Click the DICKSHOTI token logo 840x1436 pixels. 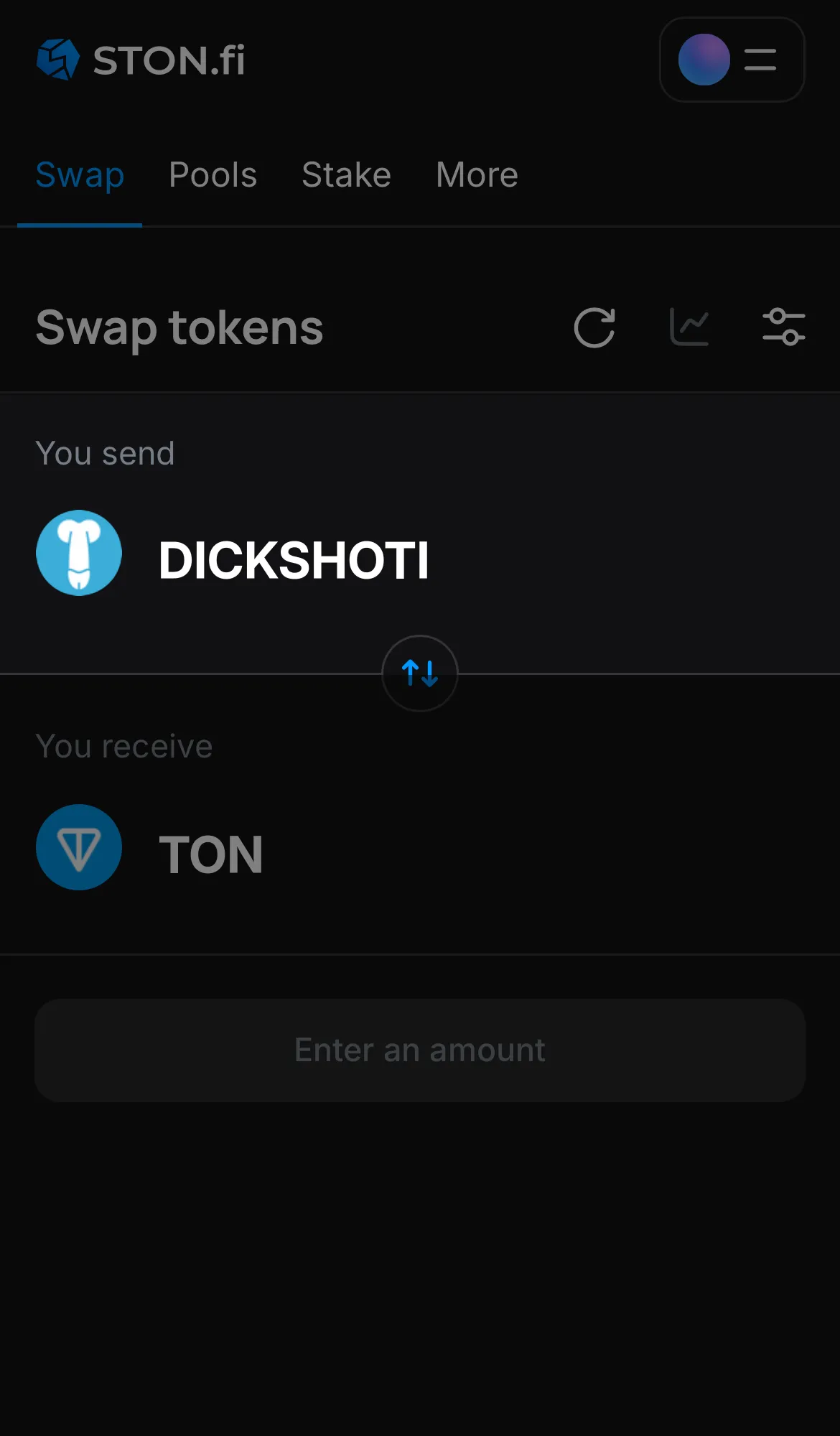[79, 553]
